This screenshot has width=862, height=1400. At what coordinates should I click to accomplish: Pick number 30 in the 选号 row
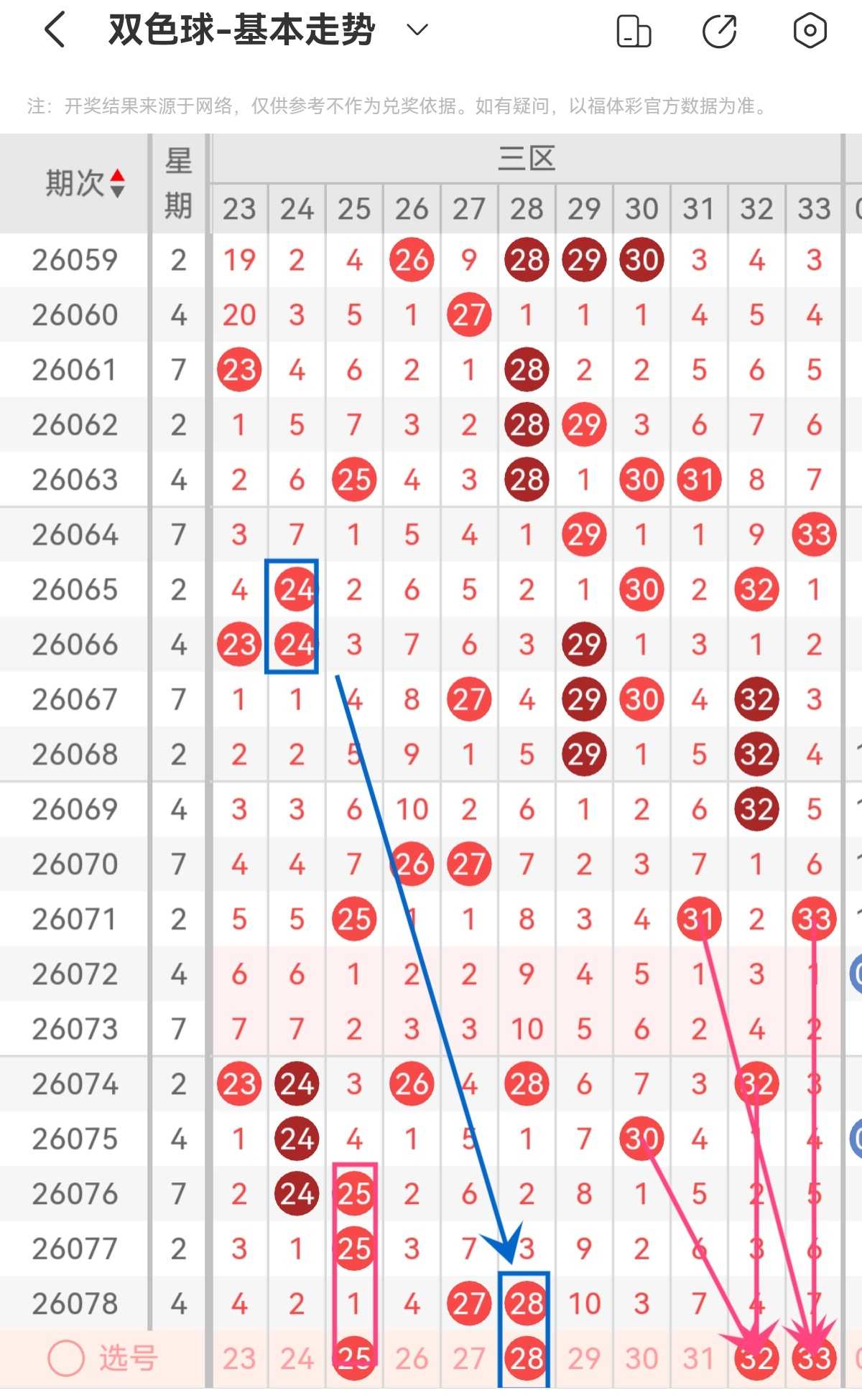(x=641, y=1358)
